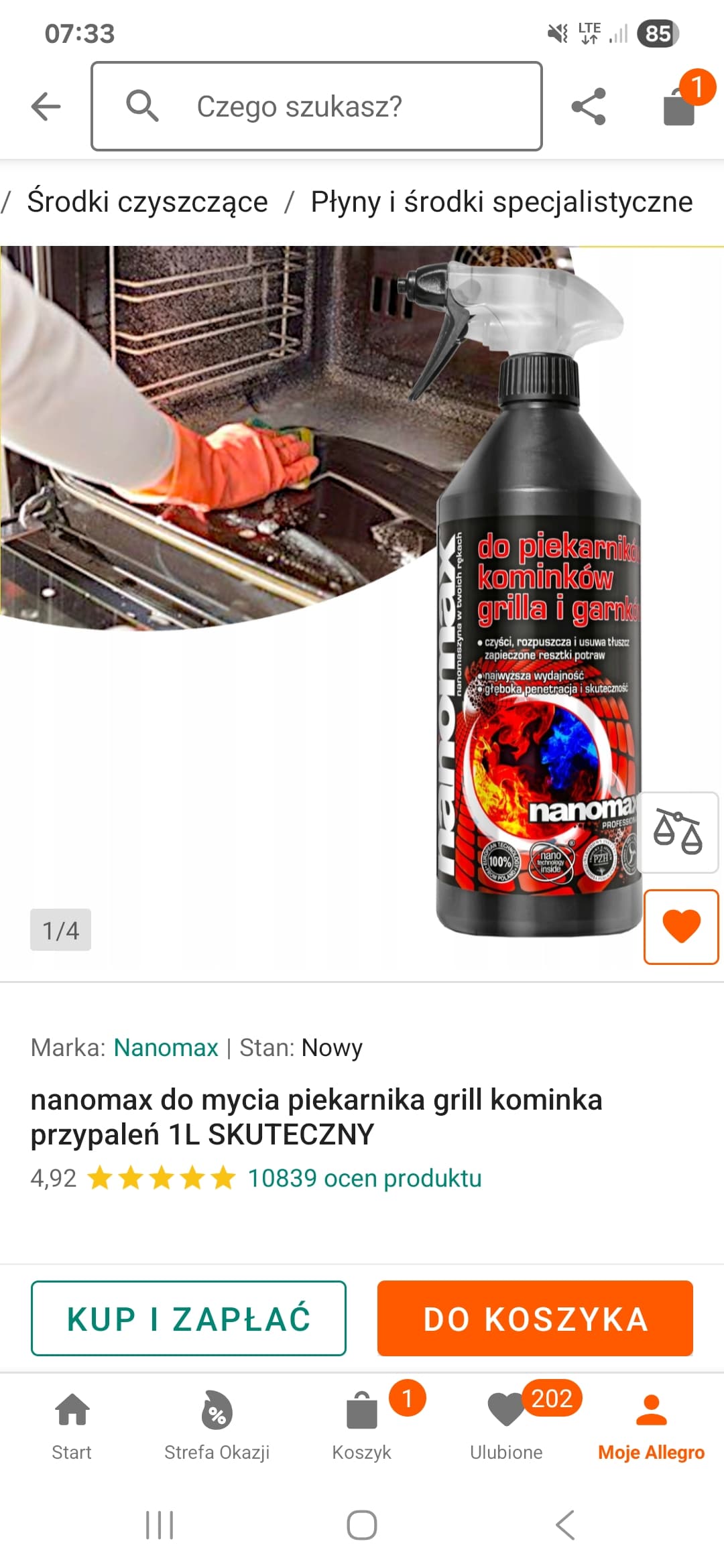
Task: Open the Nanomax brand link
Action: point(166,1047)
